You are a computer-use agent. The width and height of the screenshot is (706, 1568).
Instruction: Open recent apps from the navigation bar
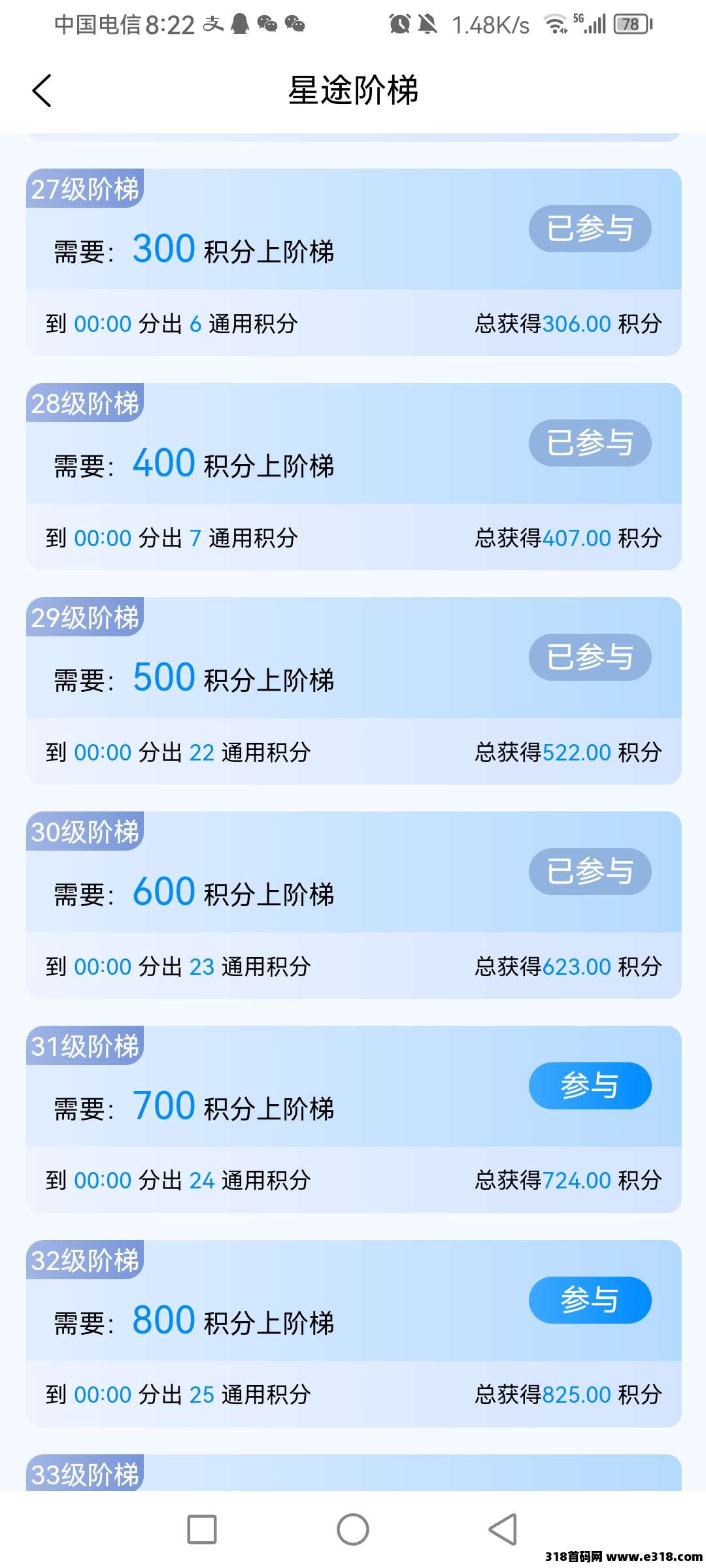coord(202,1529)
